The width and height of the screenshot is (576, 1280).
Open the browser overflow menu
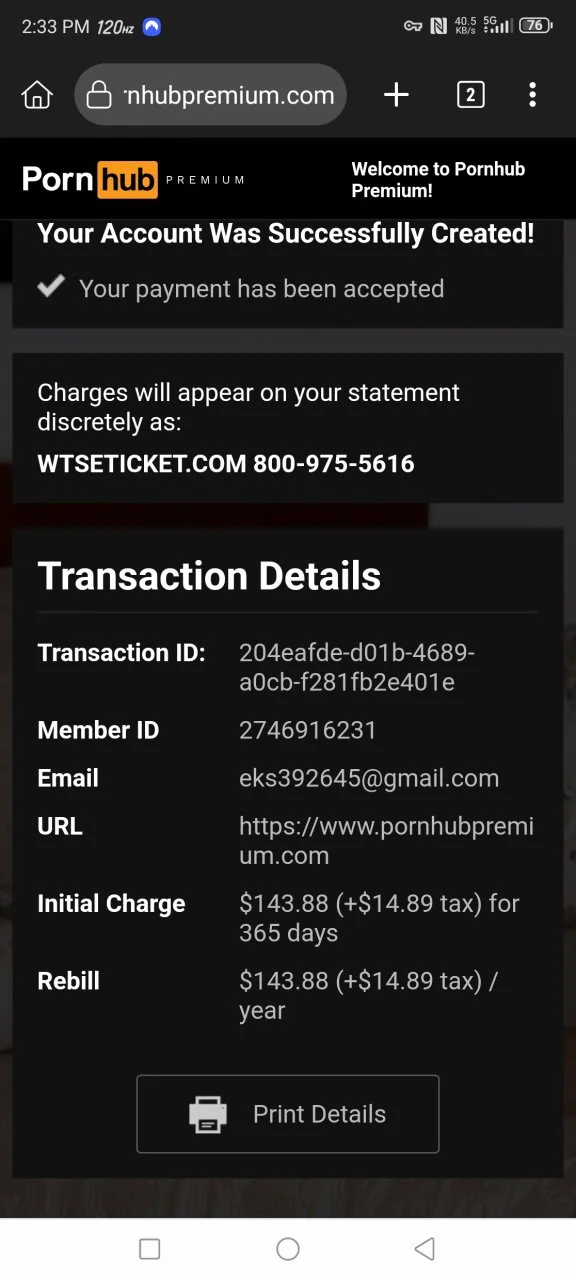pos(532,95)
